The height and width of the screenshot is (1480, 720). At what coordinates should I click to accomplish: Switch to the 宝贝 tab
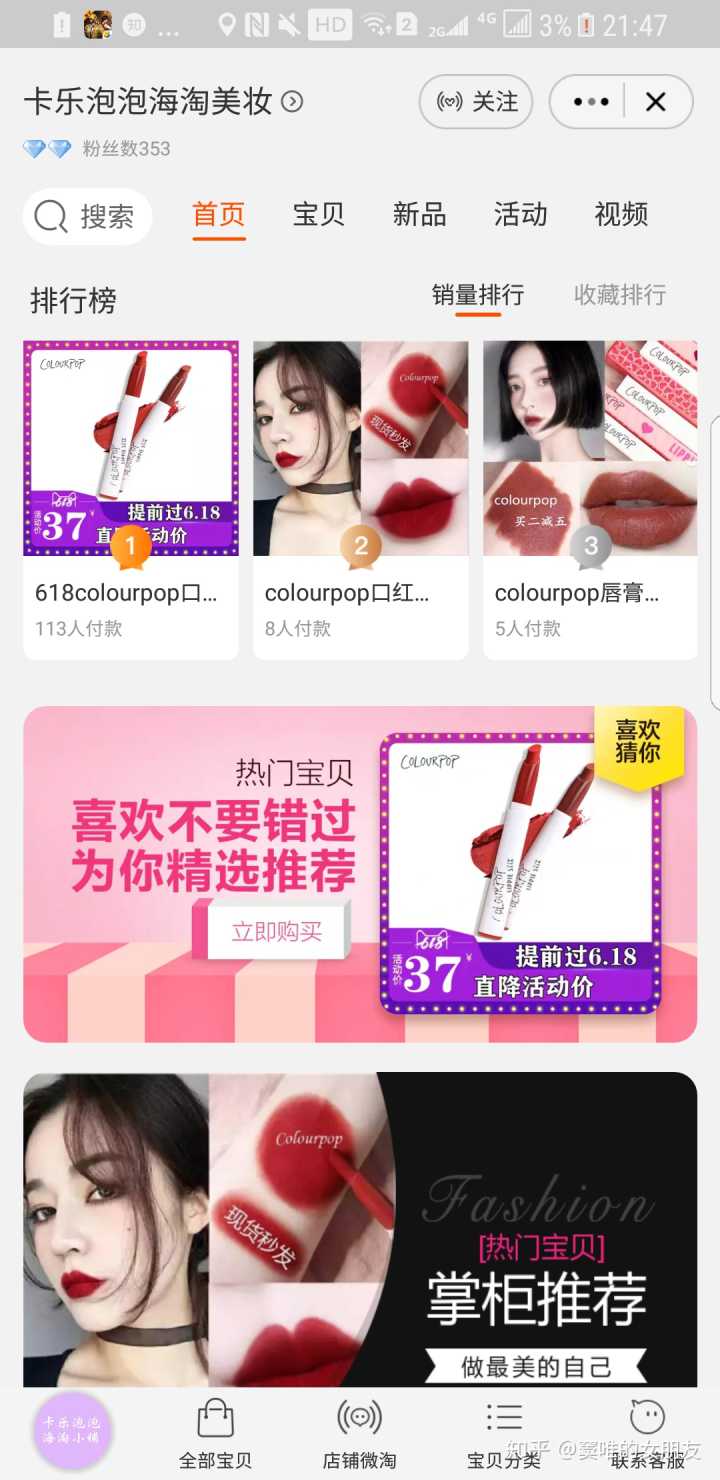click(x=319, y=214)
